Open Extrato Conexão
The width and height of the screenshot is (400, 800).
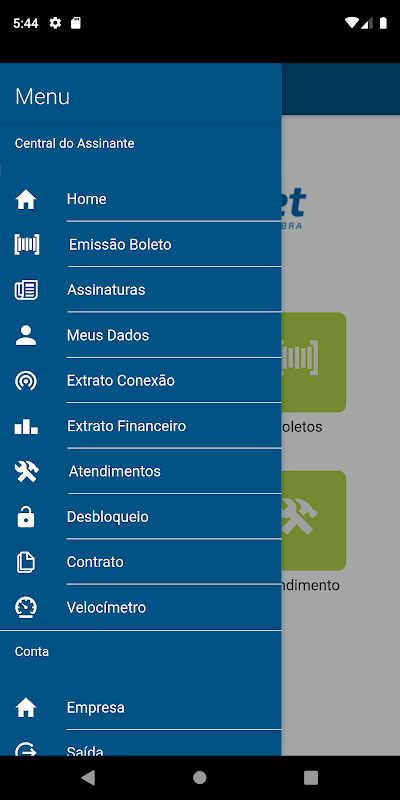tap(140, 381)
